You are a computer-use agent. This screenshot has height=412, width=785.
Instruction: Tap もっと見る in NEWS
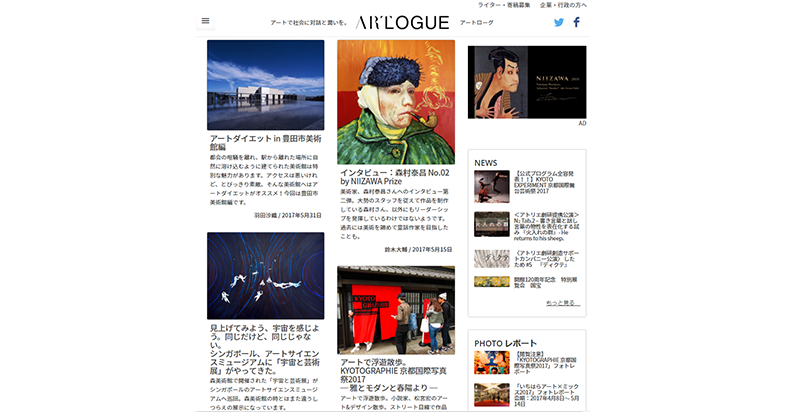pyautogui.click(x=560, y=302)
